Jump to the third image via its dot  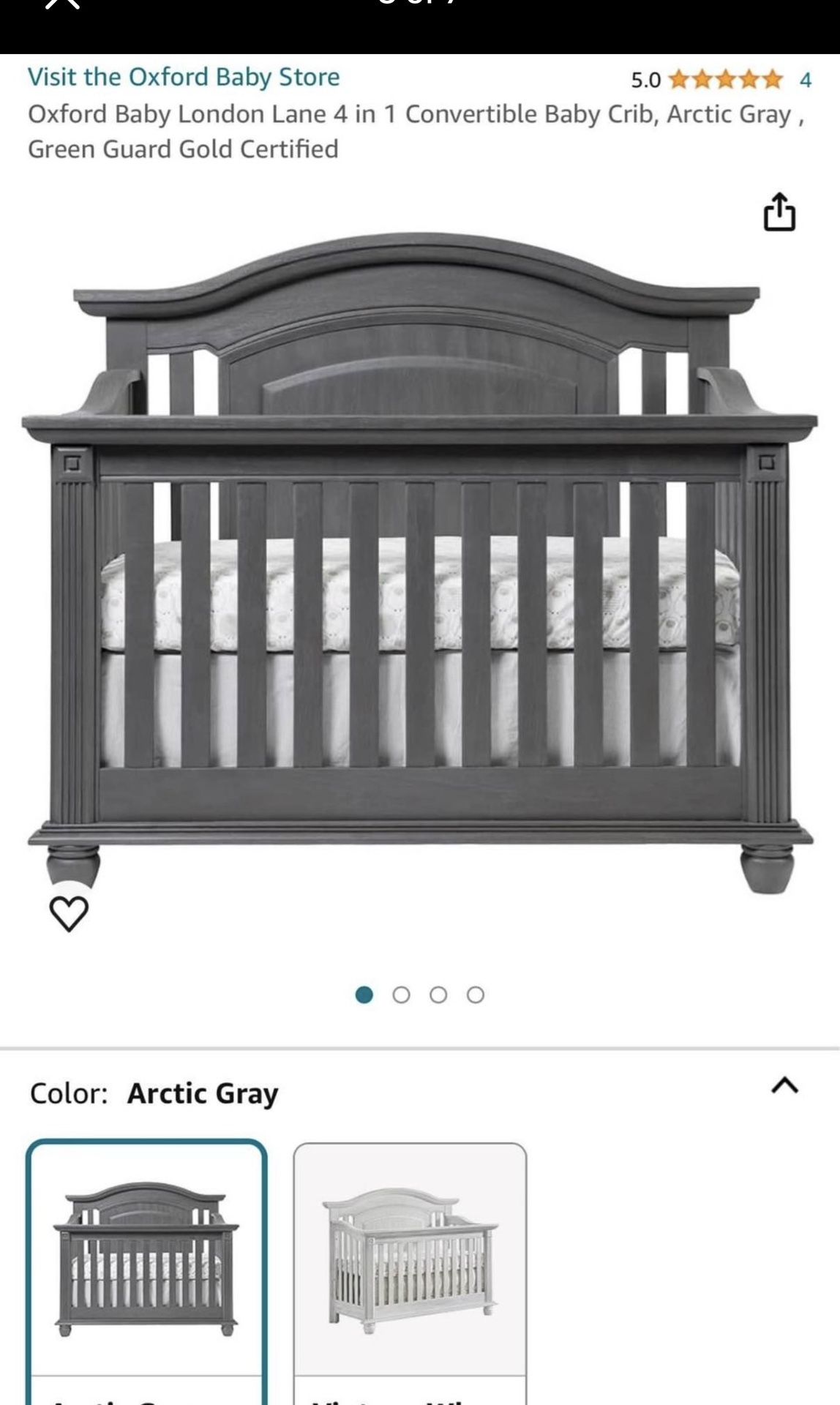439,994
